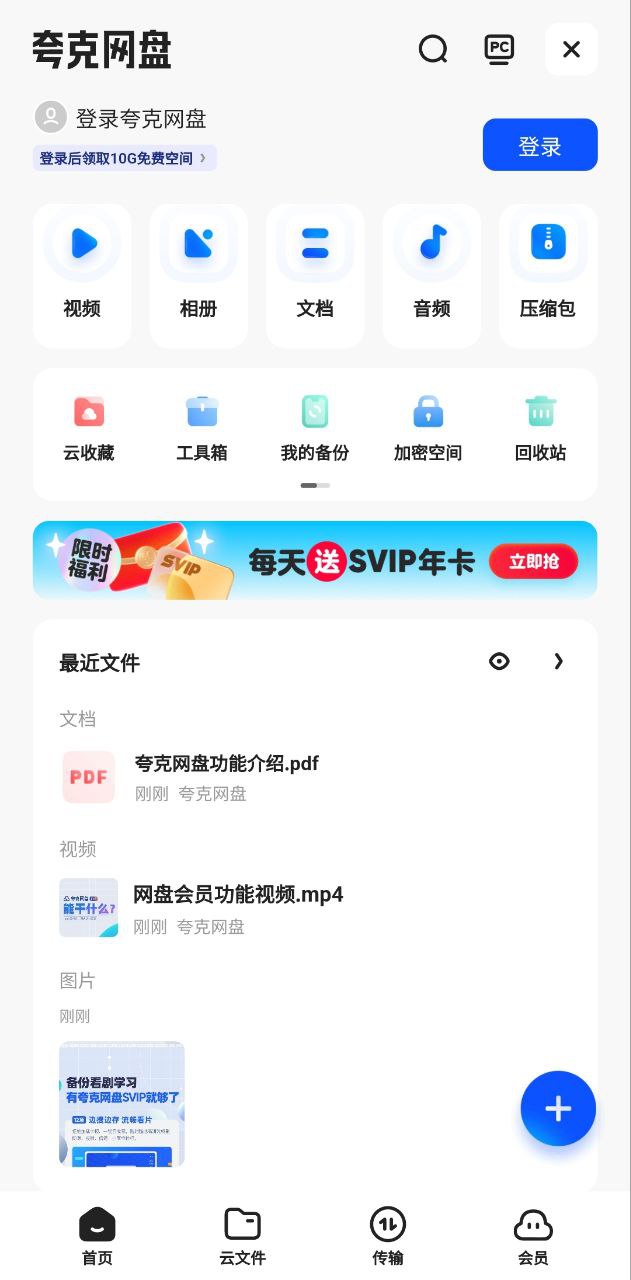Open 夸克网盘功能介绍.pdf

(x=227, y=776)
